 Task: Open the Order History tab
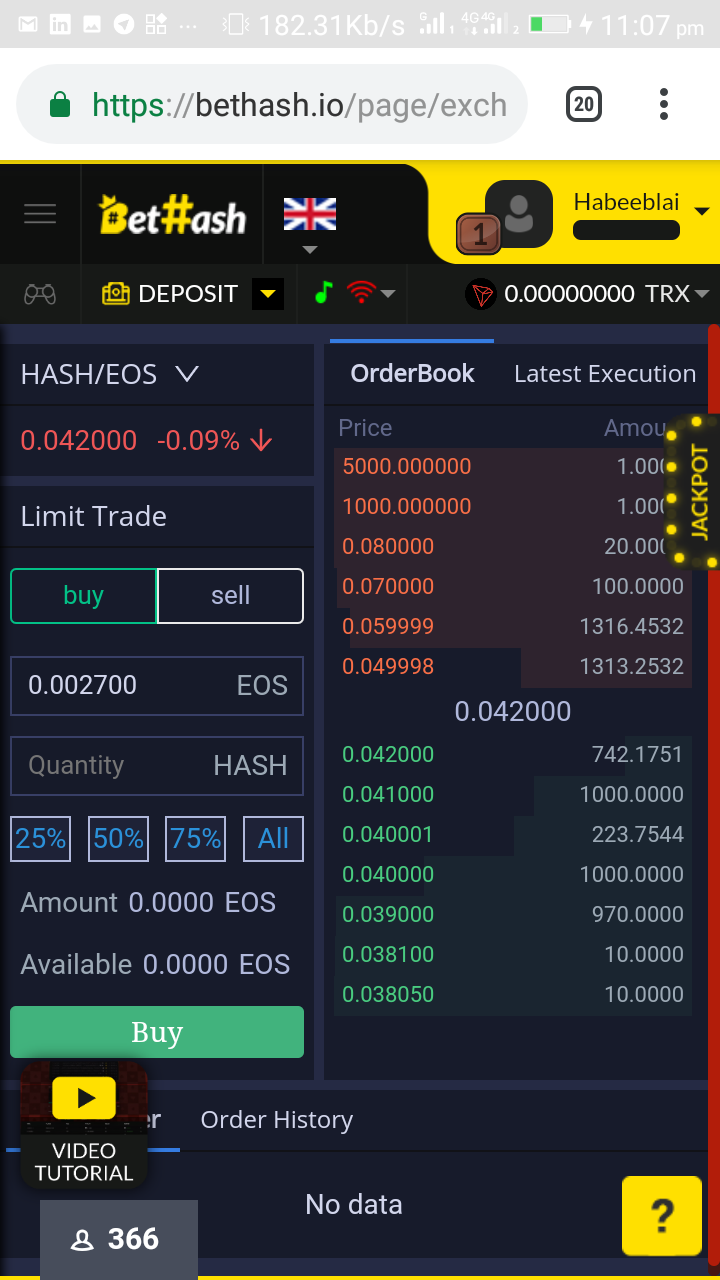(277, 1120)
